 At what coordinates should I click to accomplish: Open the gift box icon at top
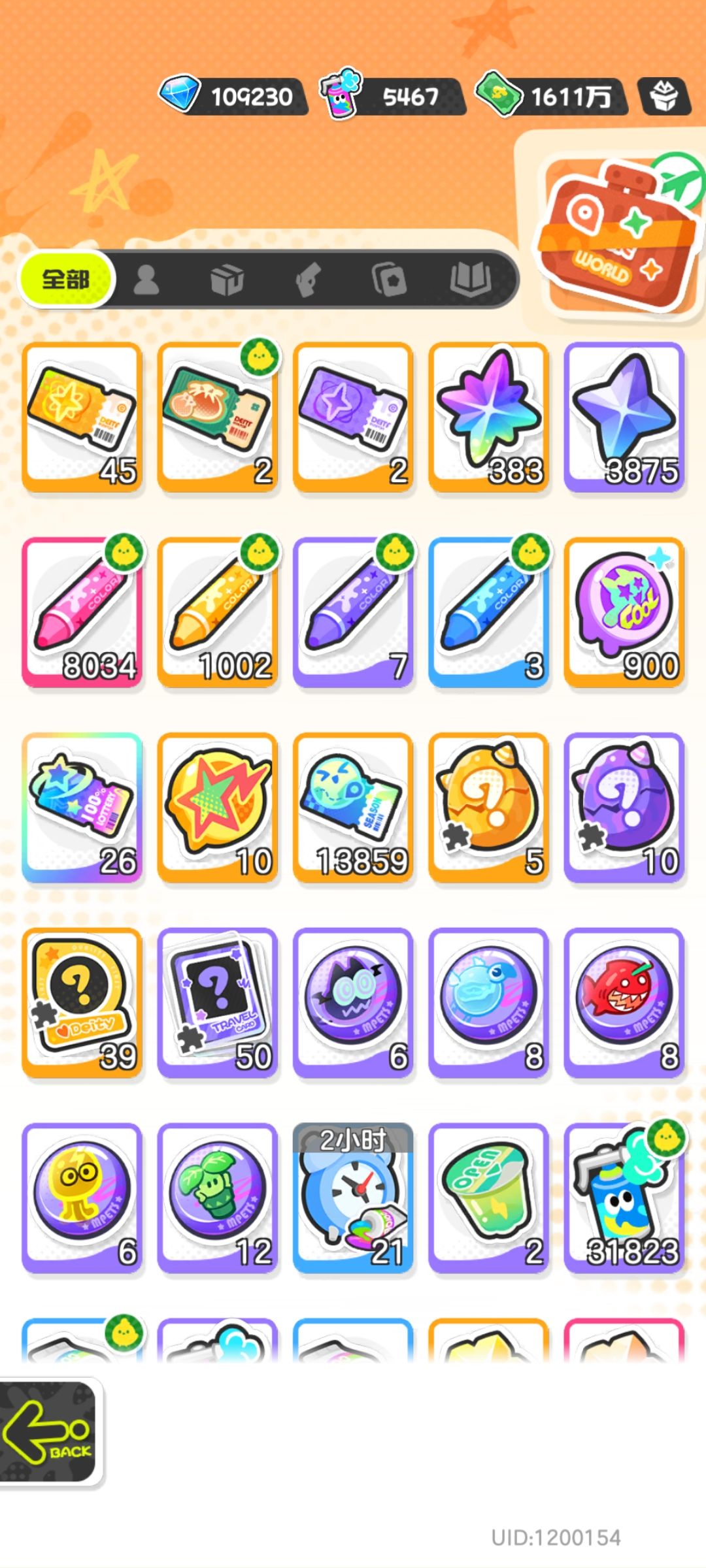664,97
